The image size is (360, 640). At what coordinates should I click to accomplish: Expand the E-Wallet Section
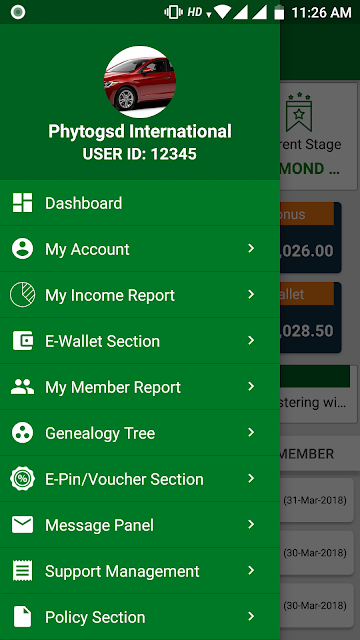(140, 340)
